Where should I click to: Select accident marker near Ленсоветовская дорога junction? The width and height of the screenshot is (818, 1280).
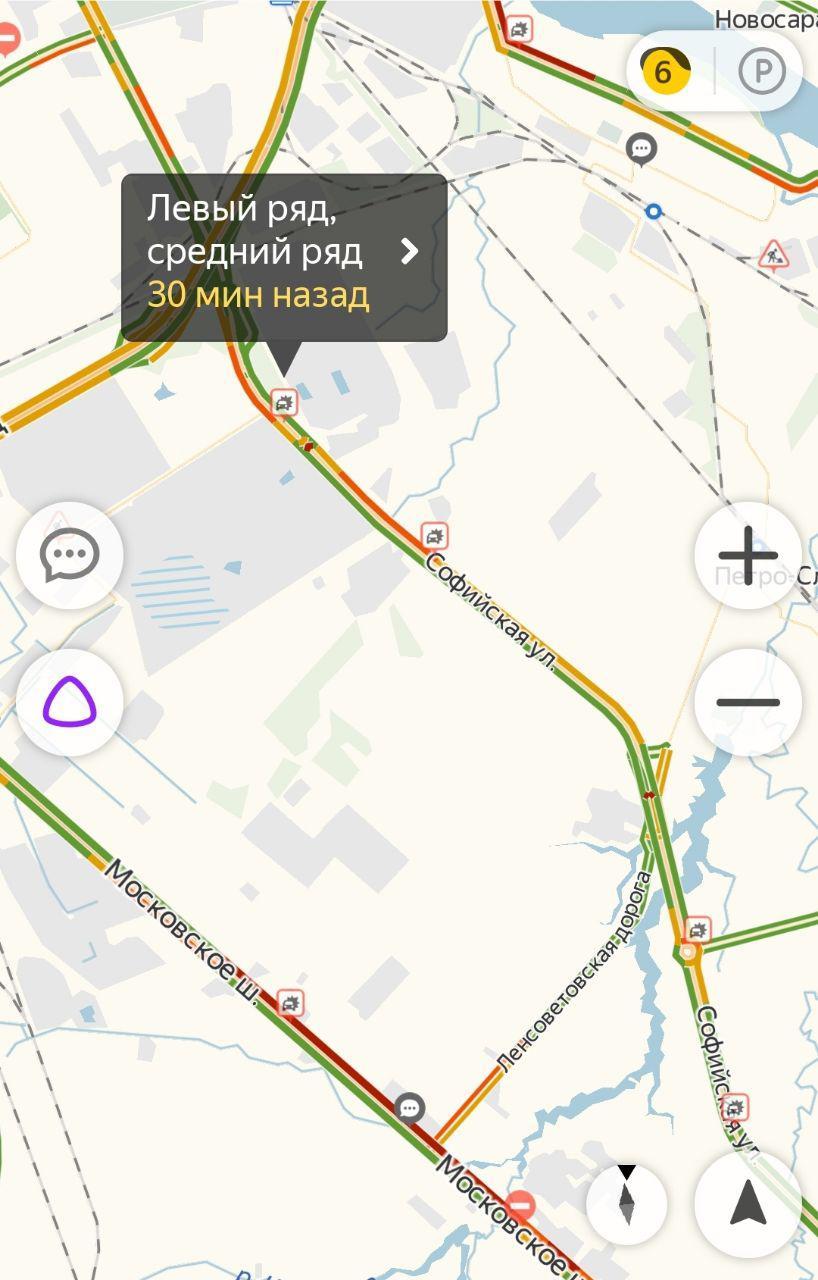tap(698, 930)
